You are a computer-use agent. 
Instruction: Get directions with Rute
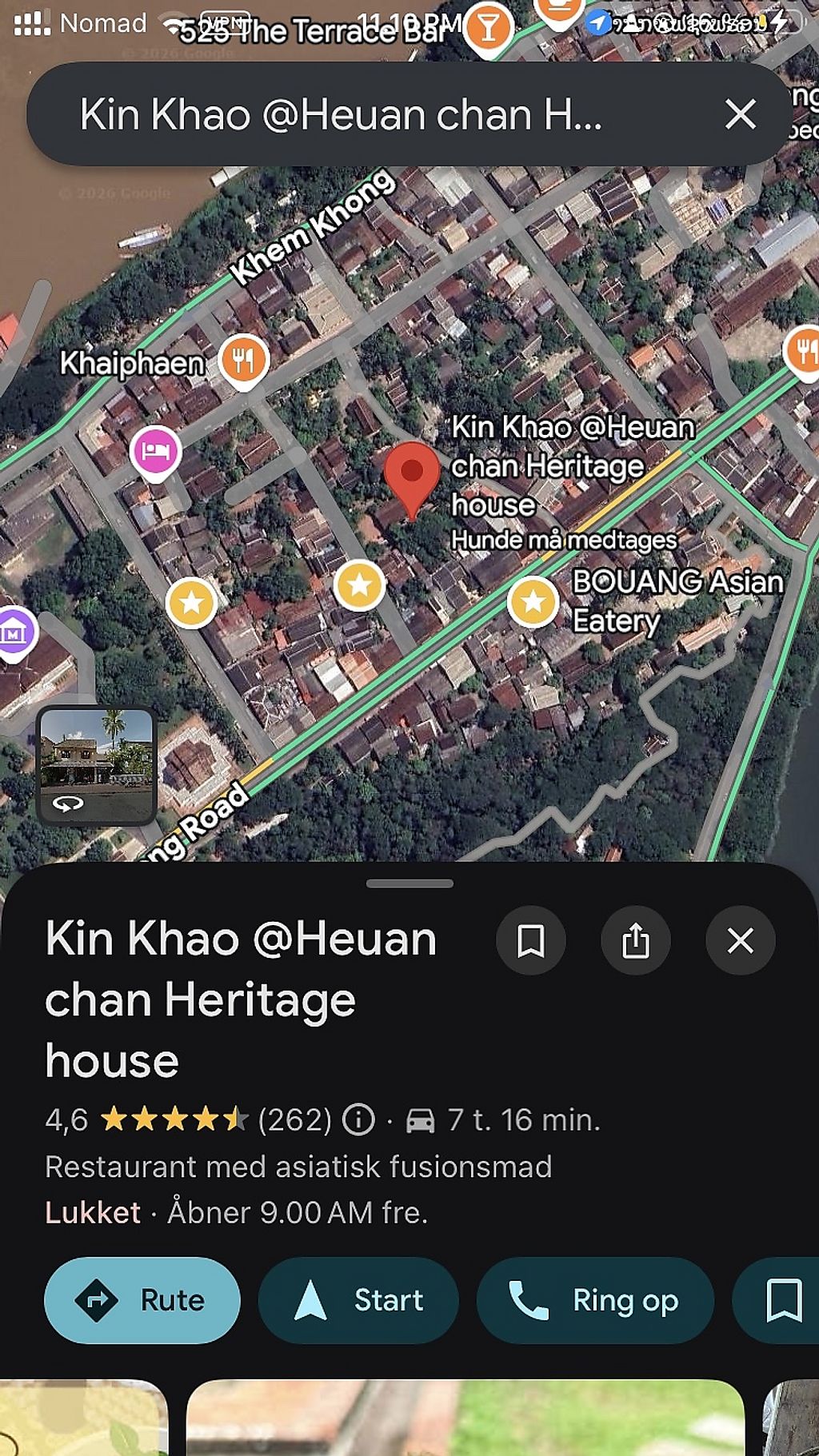coord(142,1300)
